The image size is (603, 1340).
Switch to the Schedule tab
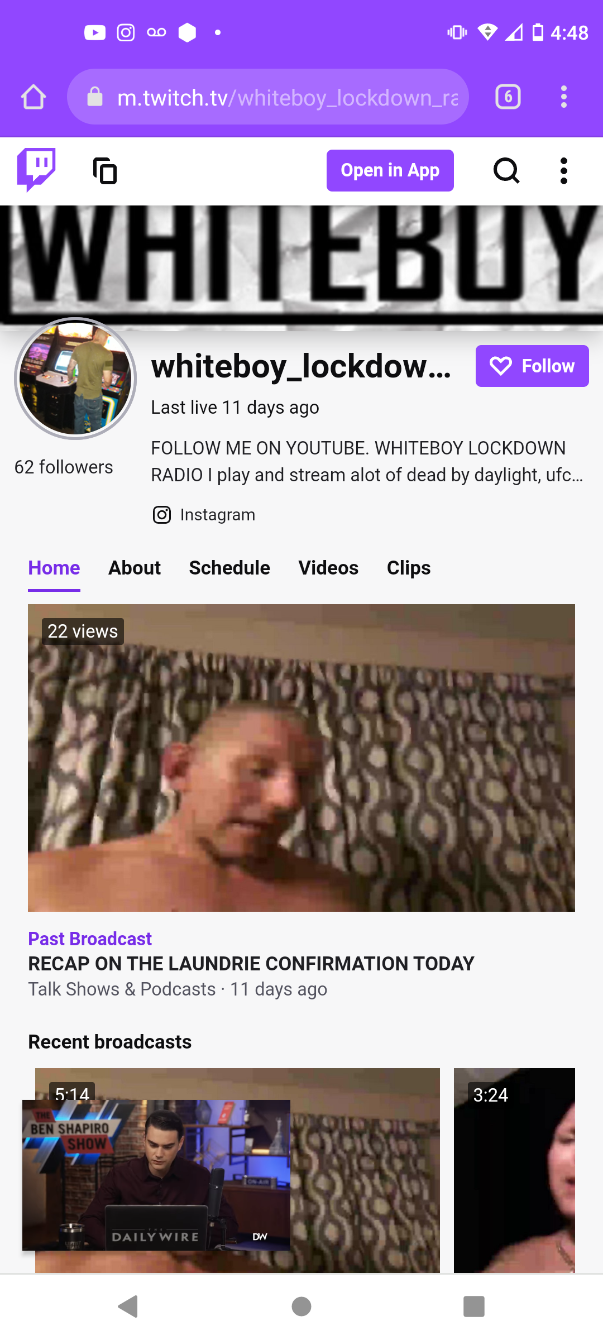(x=229, y=568)
